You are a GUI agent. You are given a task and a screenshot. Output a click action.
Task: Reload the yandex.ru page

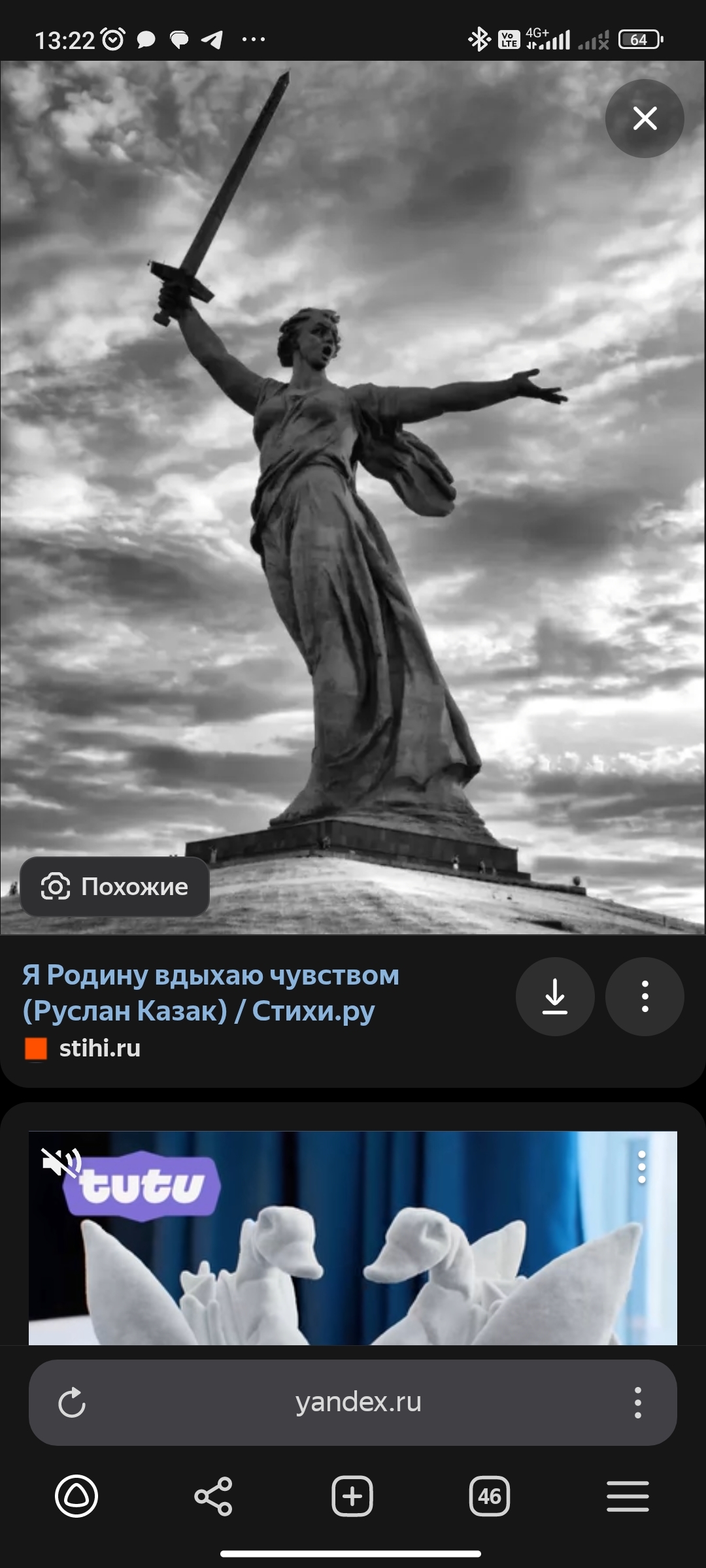pos(72,1402)
